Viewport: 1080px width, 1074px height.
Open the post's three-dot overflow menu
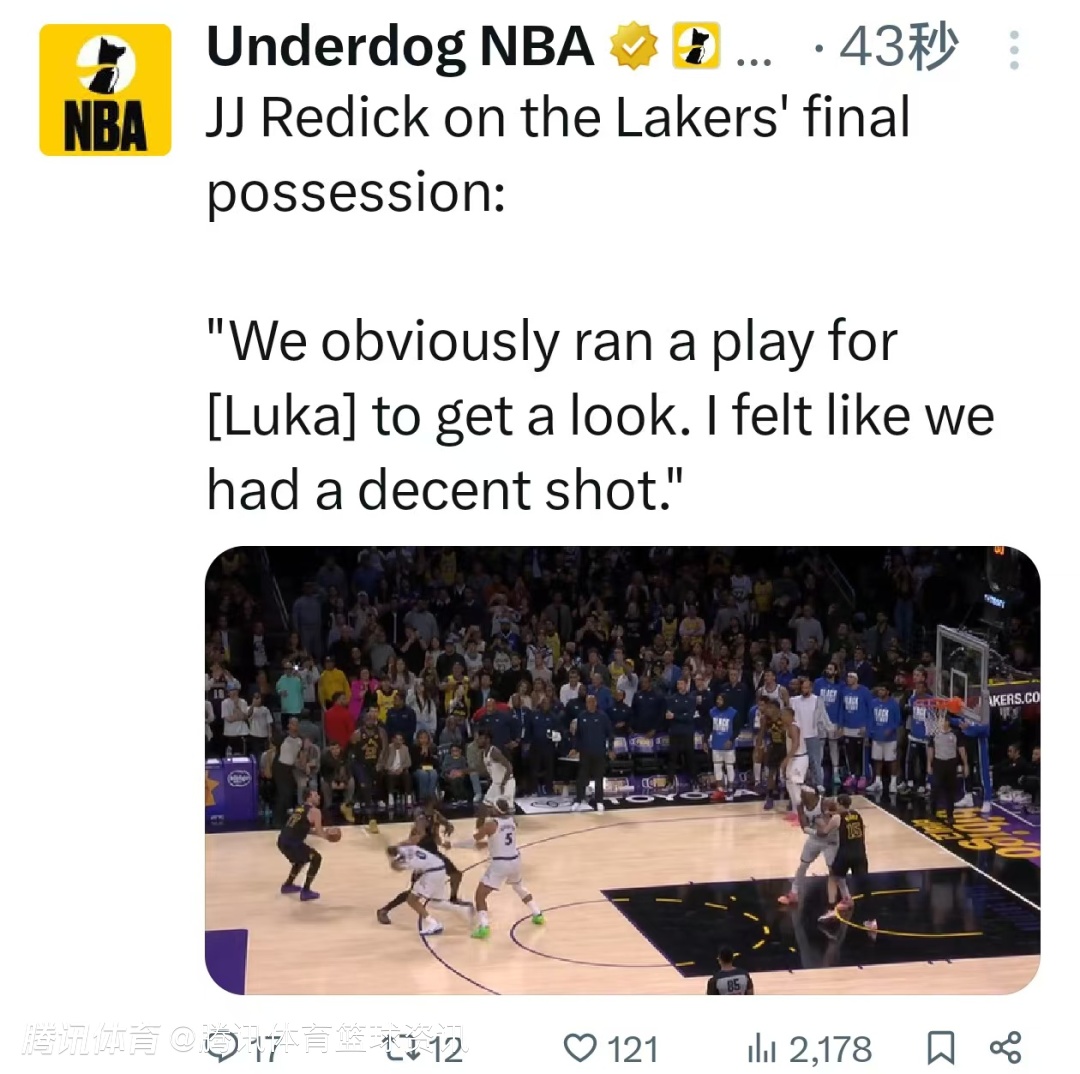1014,51
